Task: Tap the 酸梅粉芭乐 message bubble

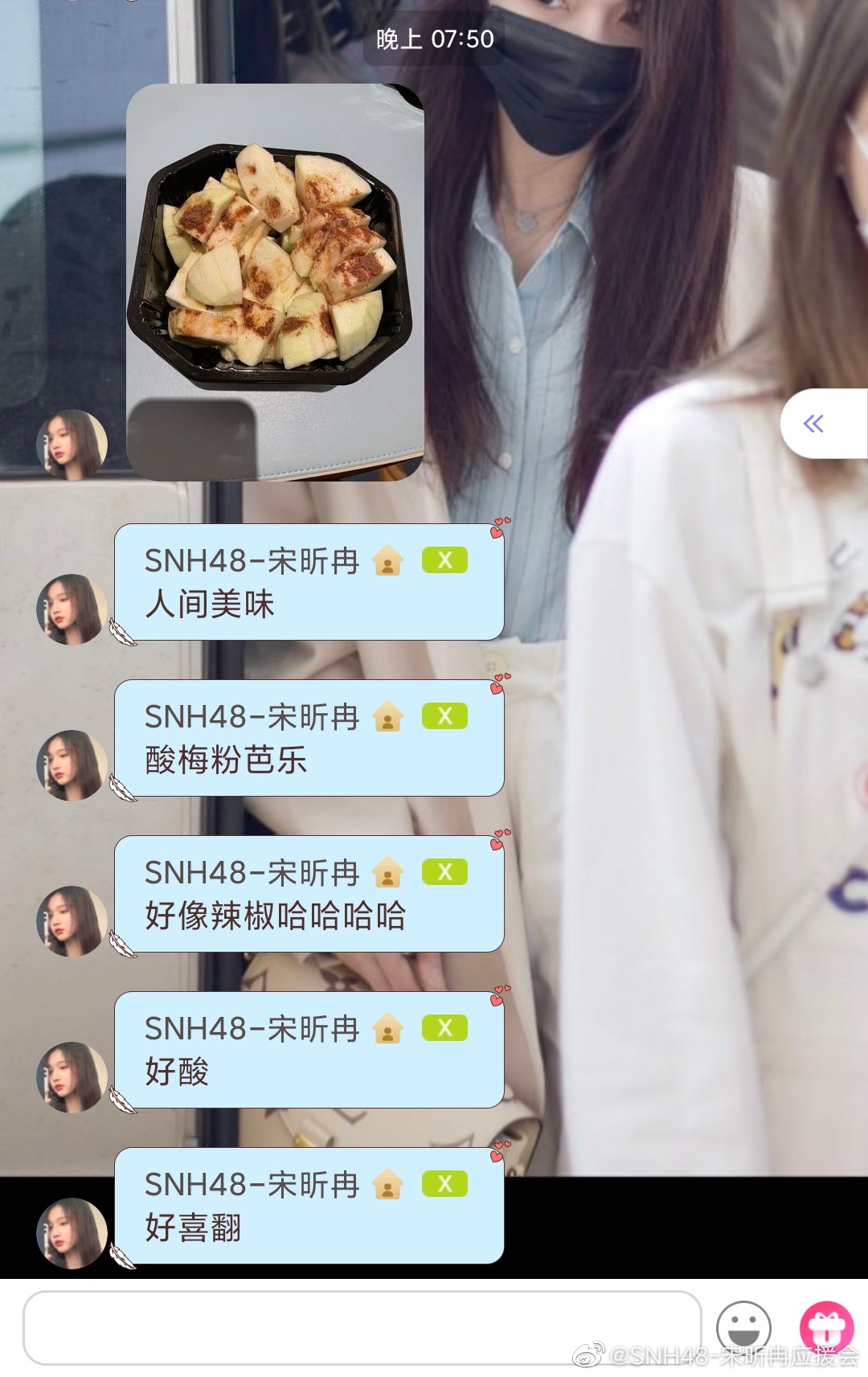Action: pyautogui.click(x=309, y=738)
